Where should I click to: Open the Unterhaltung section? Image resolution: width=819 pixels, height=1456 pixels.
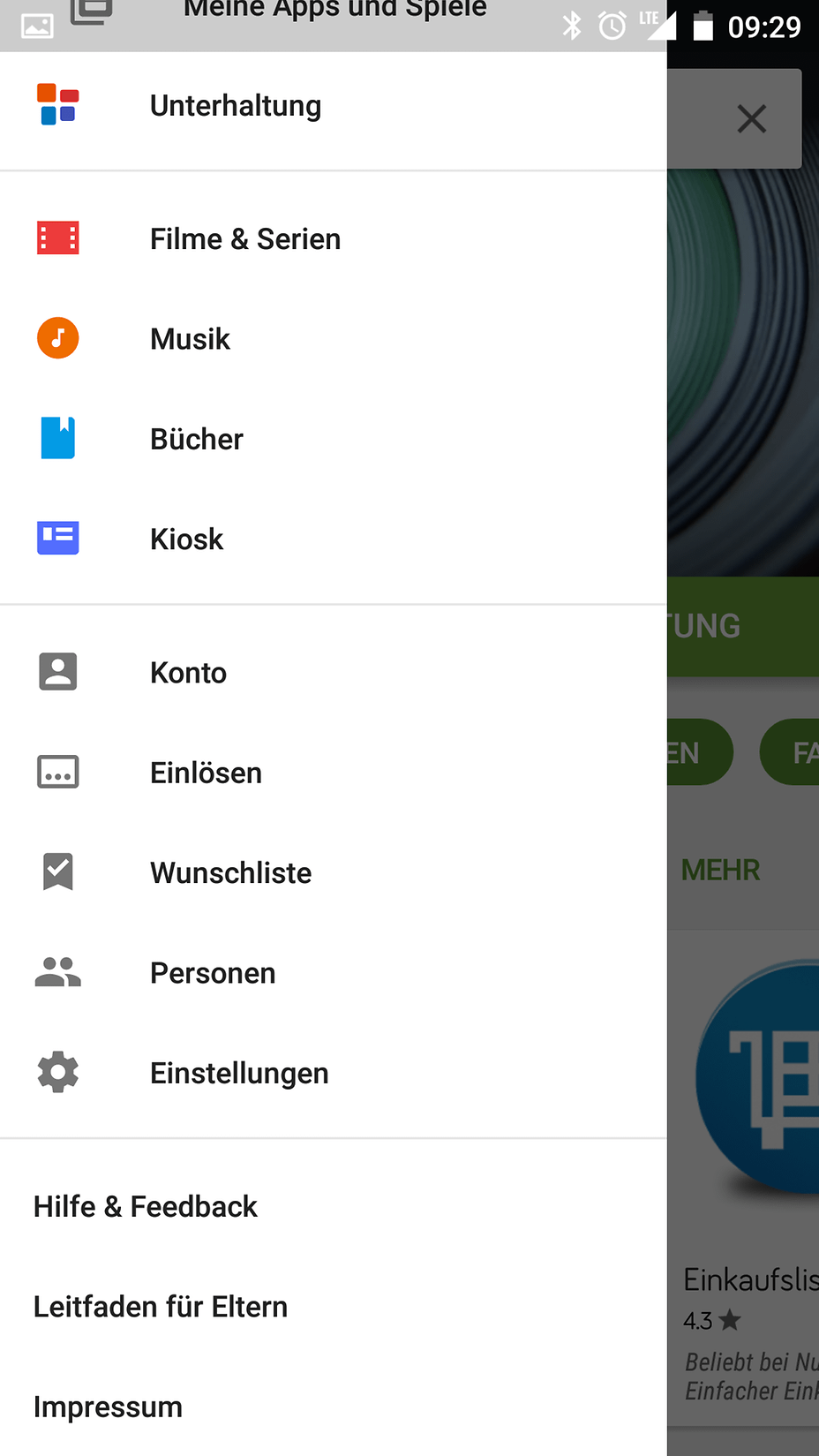(x=235, y=106)
